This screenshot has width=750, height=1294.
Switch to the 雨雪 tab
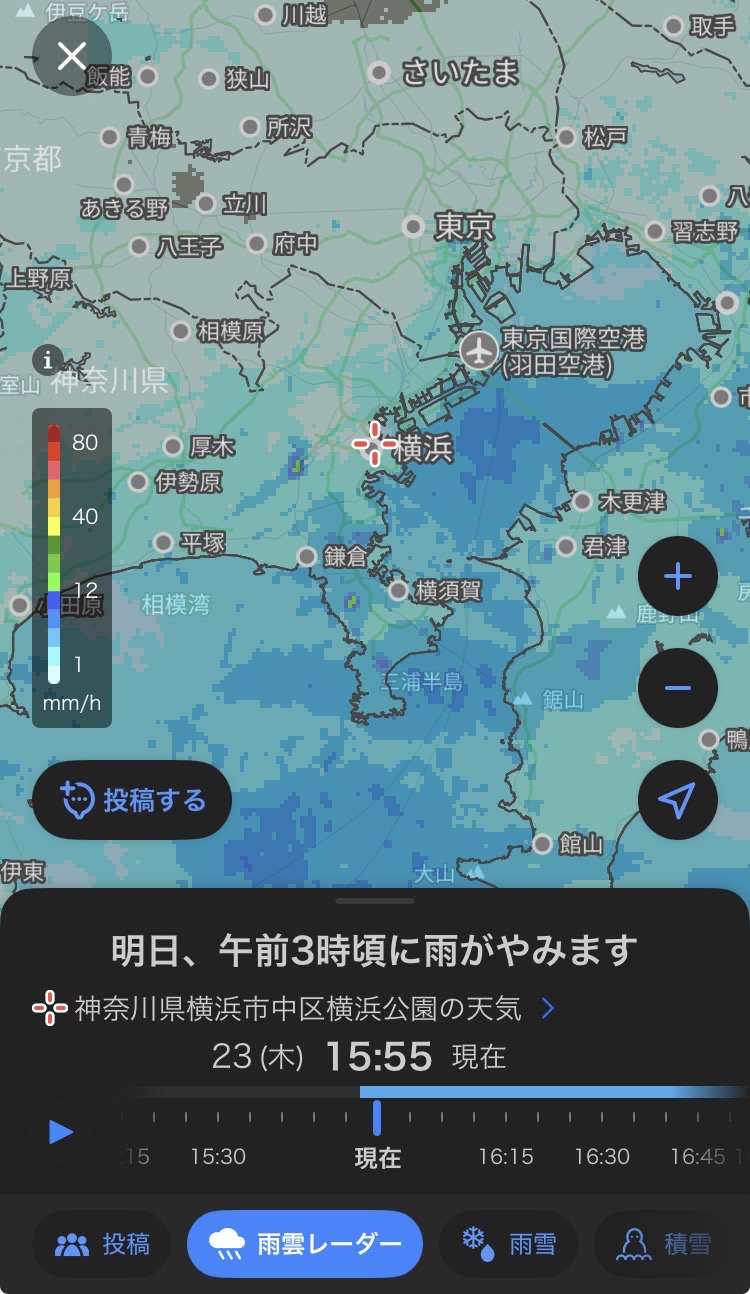coord(508,1244)
